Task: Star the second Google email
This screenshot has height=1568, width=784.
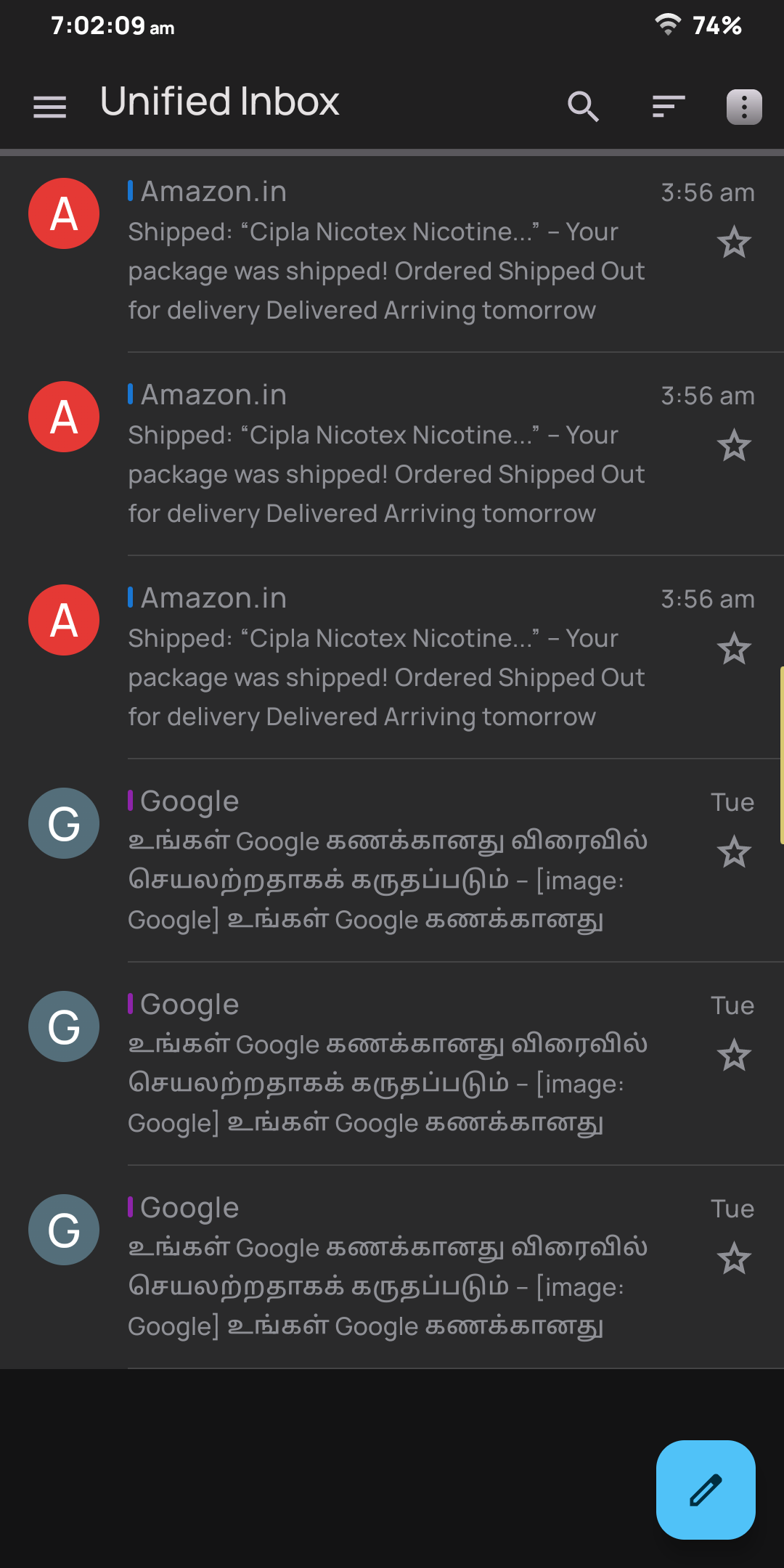Action: 734,1055
